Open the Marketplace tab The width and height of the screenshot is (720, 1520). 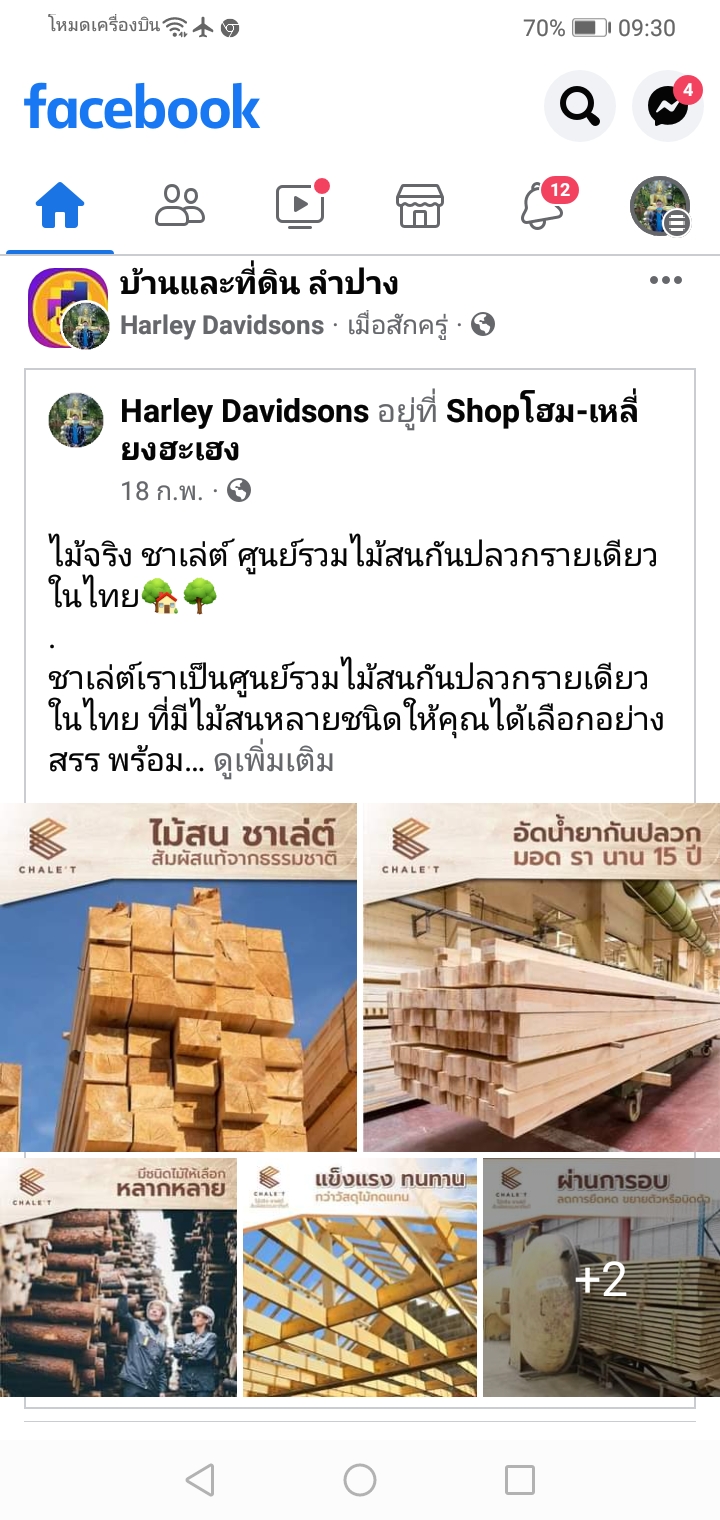pos(420,206)
